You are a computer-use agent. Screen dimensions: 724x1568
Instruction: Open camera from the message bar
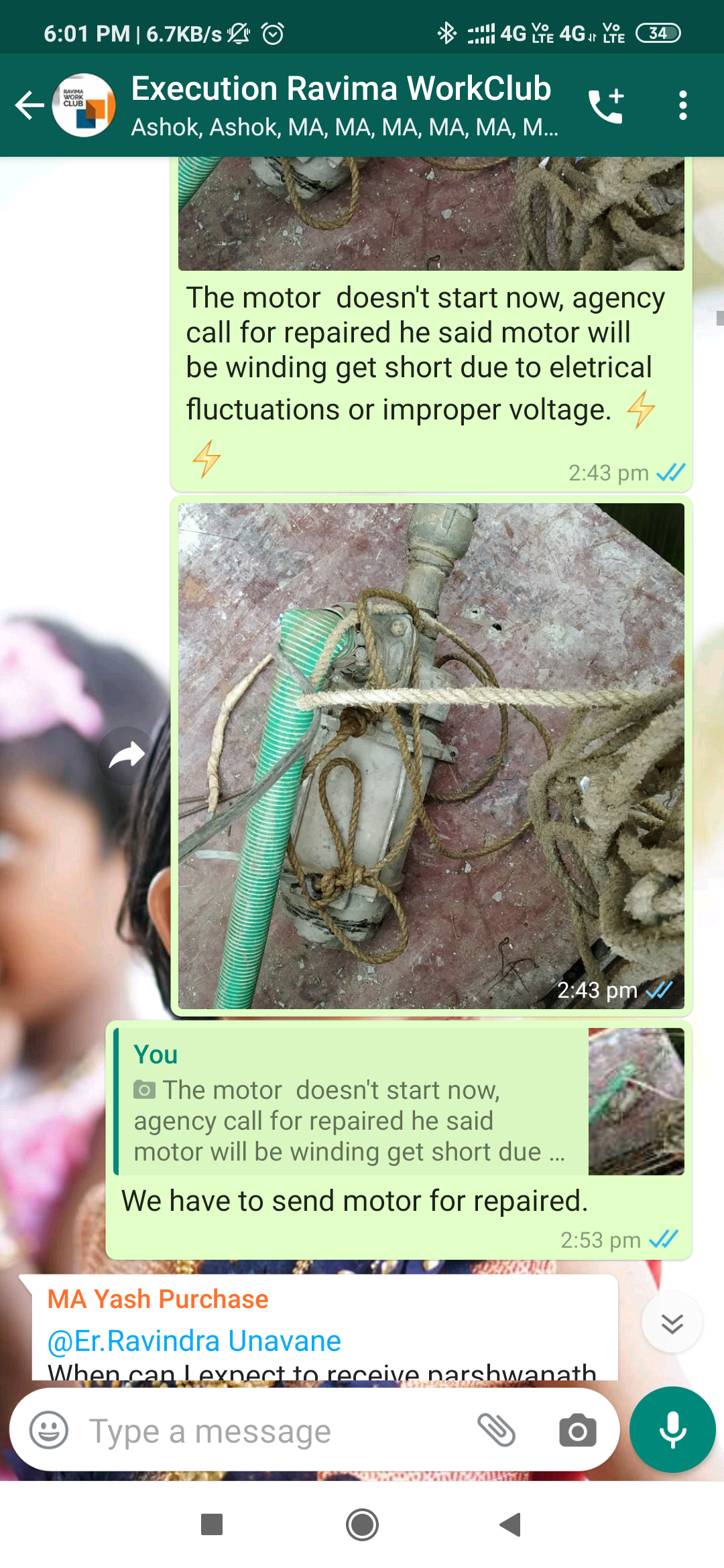577,1431
